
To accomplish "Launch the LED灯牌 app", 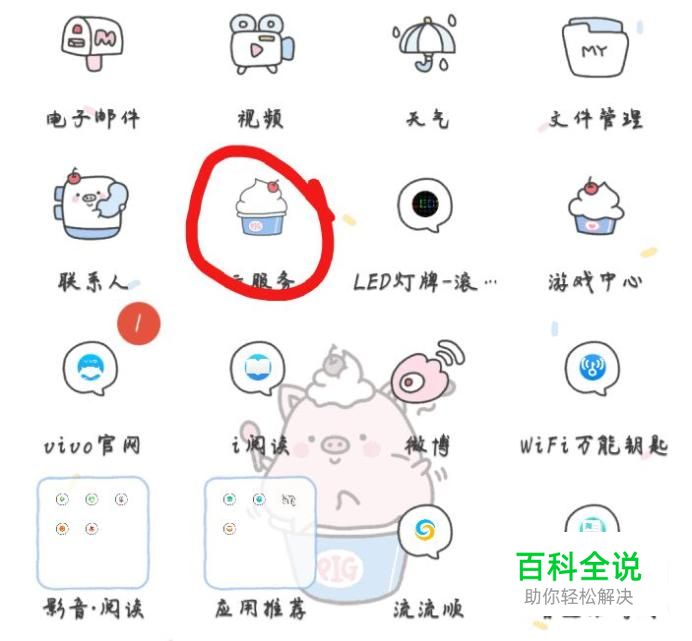I will (426, 206).
